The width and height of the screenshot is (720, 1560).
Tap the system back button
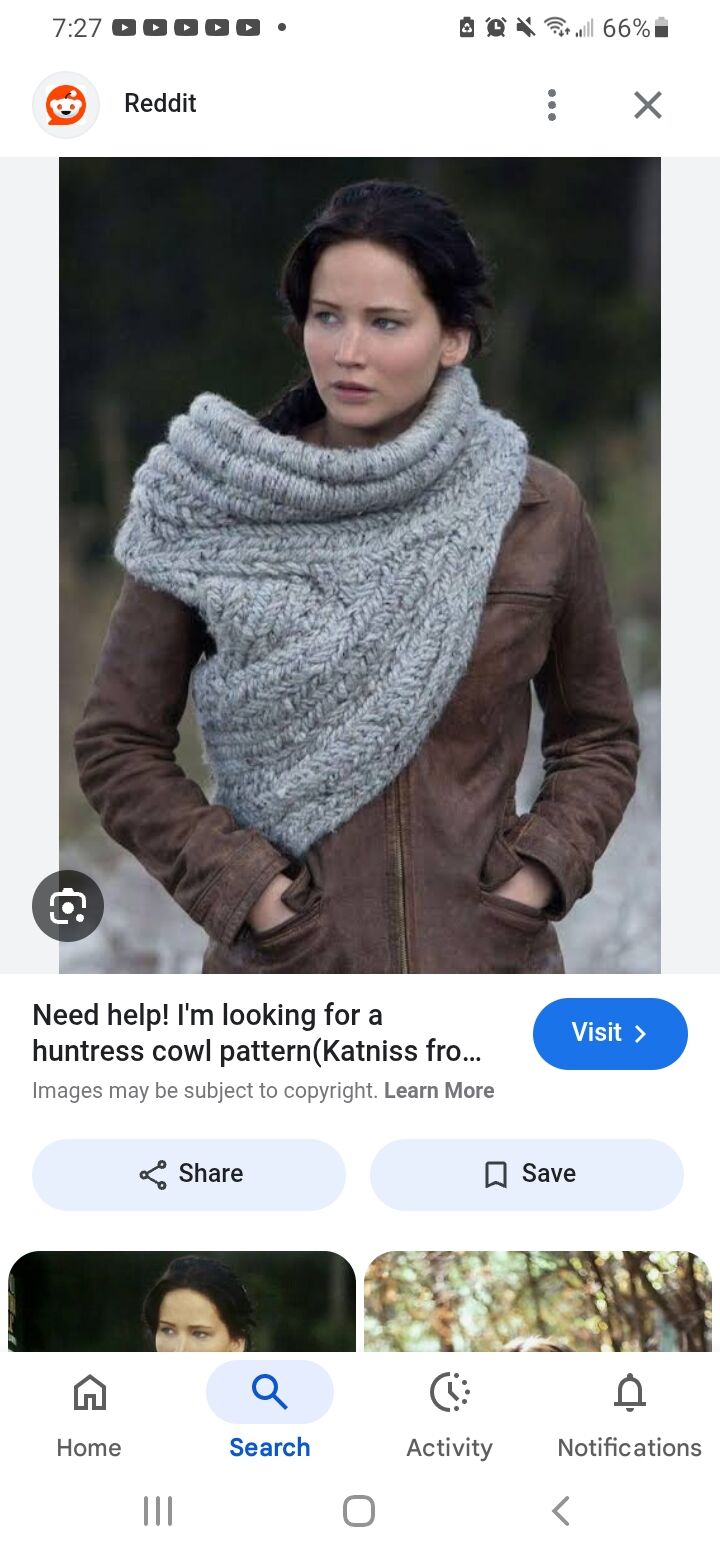coord(561,1510)
